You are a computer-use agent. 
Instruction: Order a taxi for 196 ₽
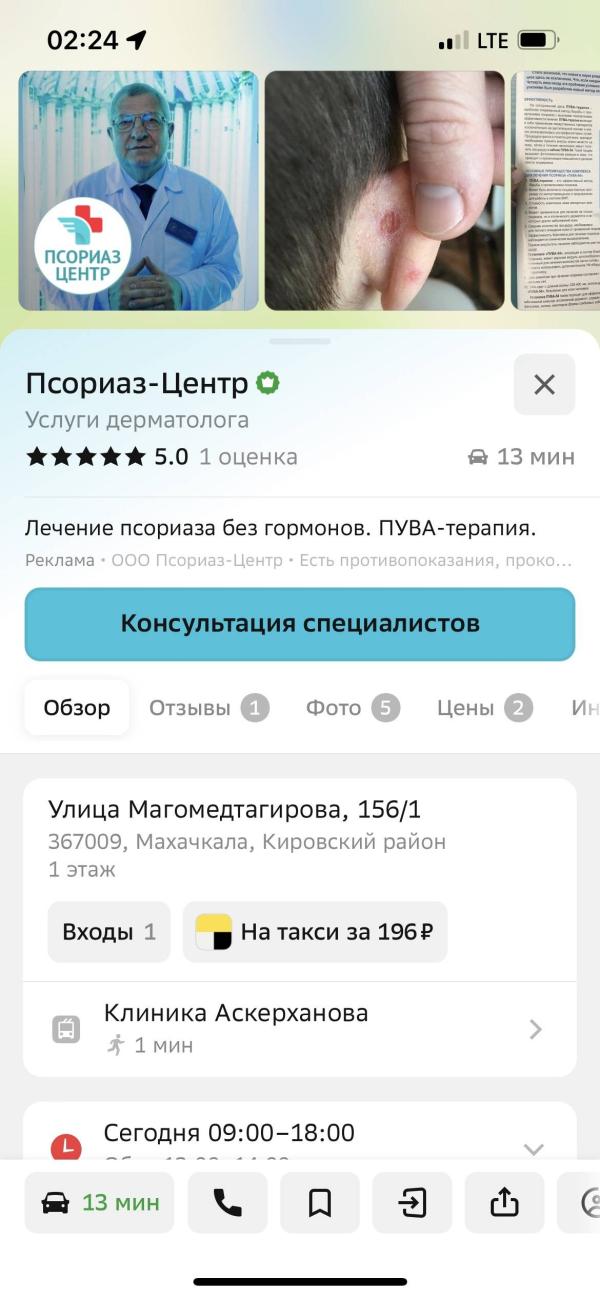pos(315,932)
